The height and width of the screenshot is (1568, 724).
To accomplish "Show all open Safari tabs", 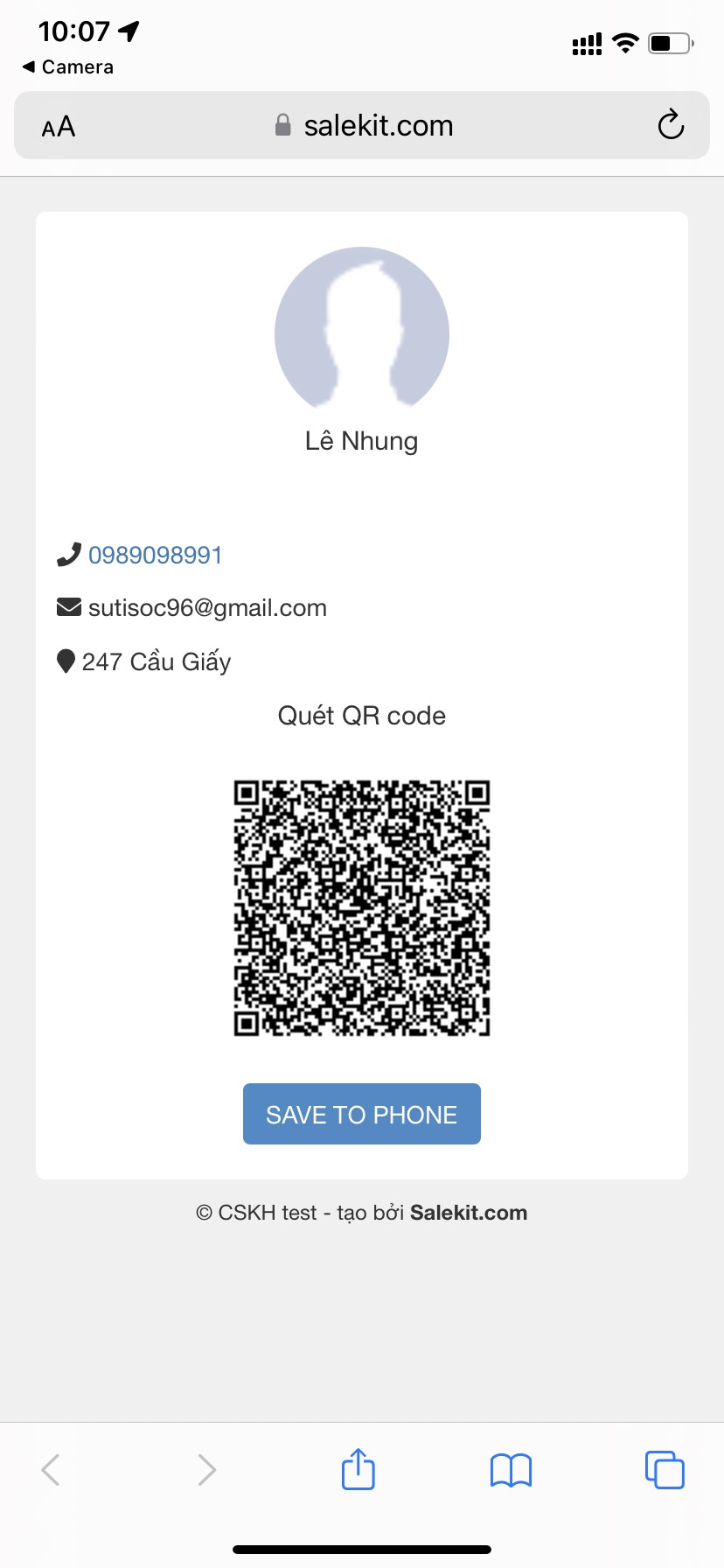I will click(665, 1469).
